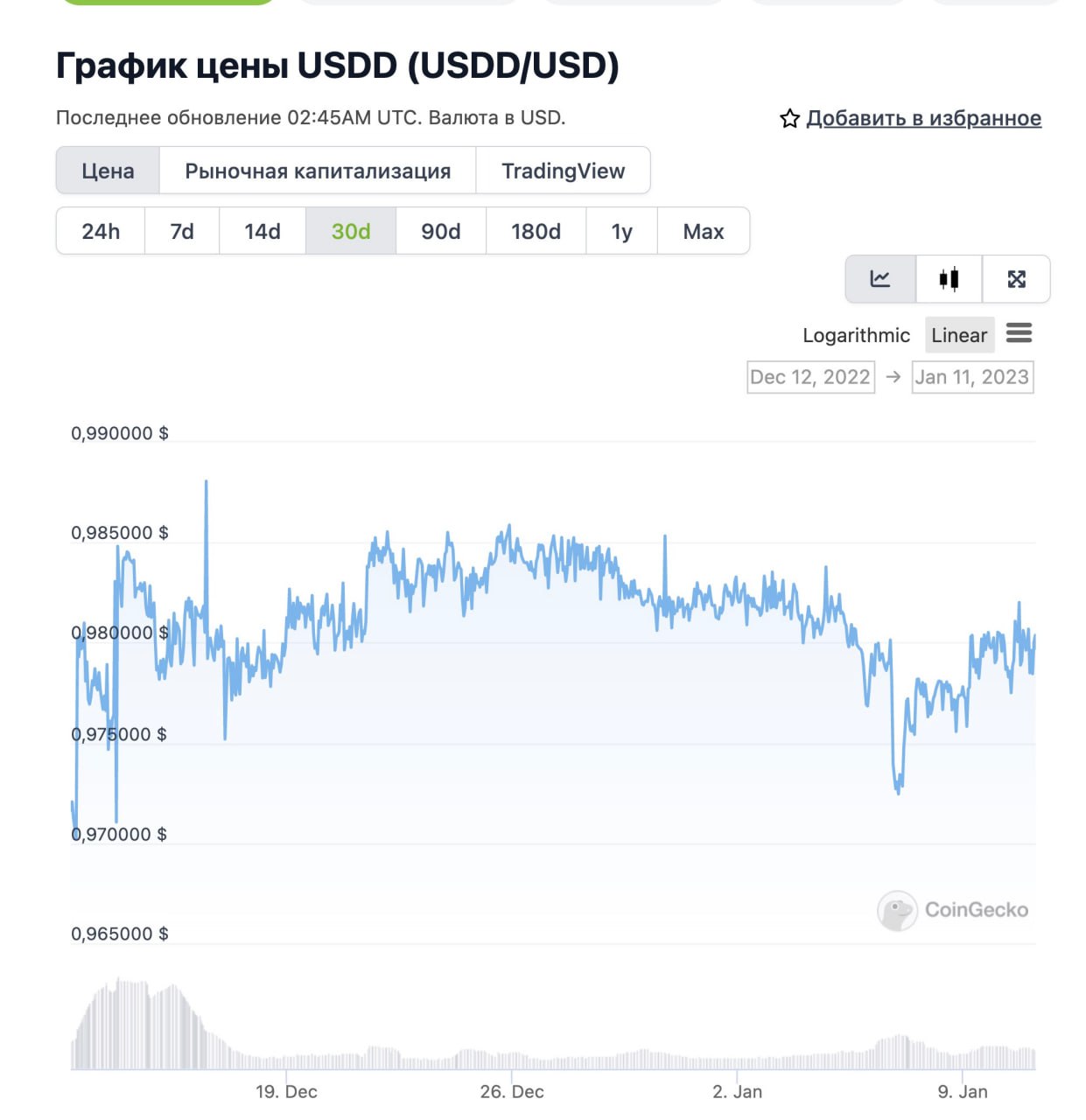Switch to the Цена tab
This screenshot has width=1086, height=1120.
pyautogui.click(x=108, y=171)
